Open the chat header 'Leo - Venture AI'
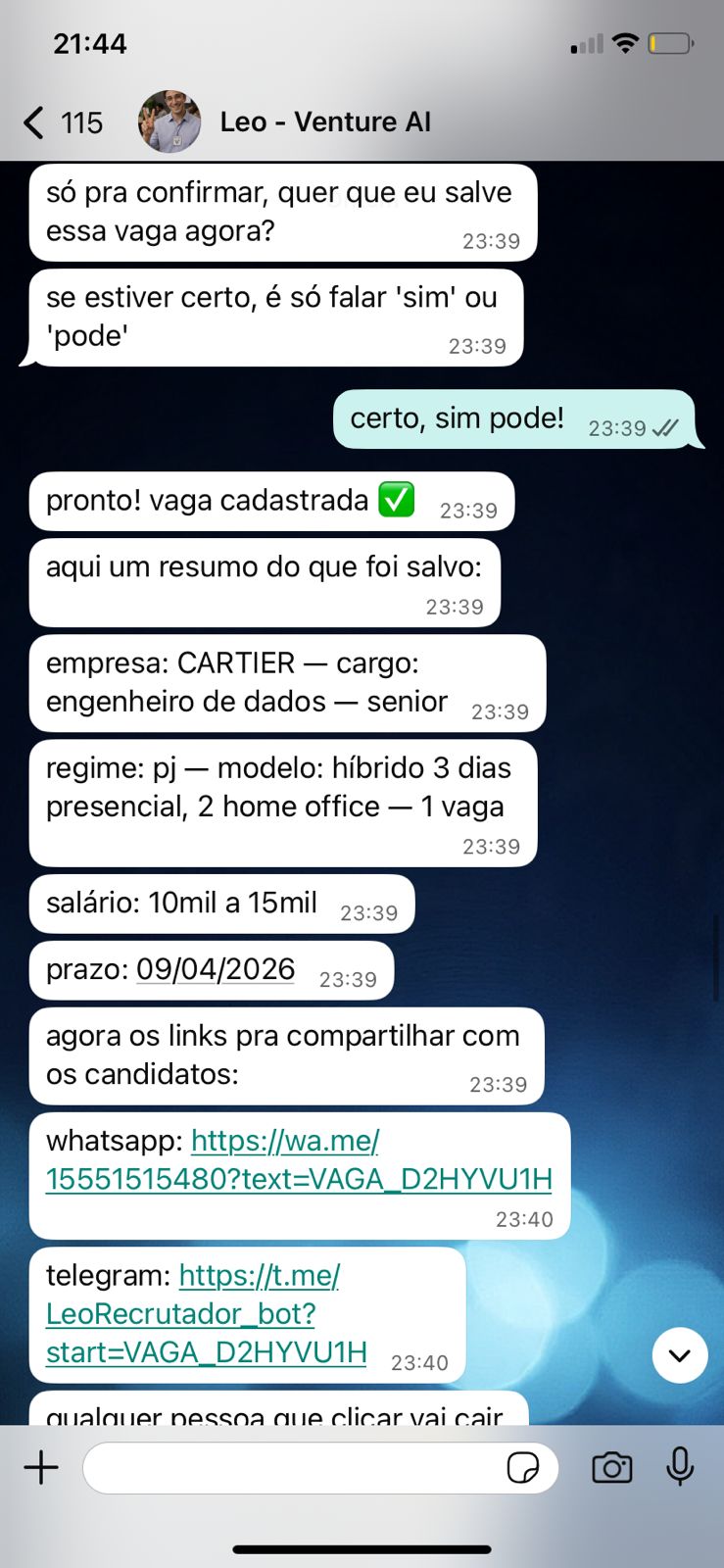The height and width of the screenshot is (1568, 724). 323,122
